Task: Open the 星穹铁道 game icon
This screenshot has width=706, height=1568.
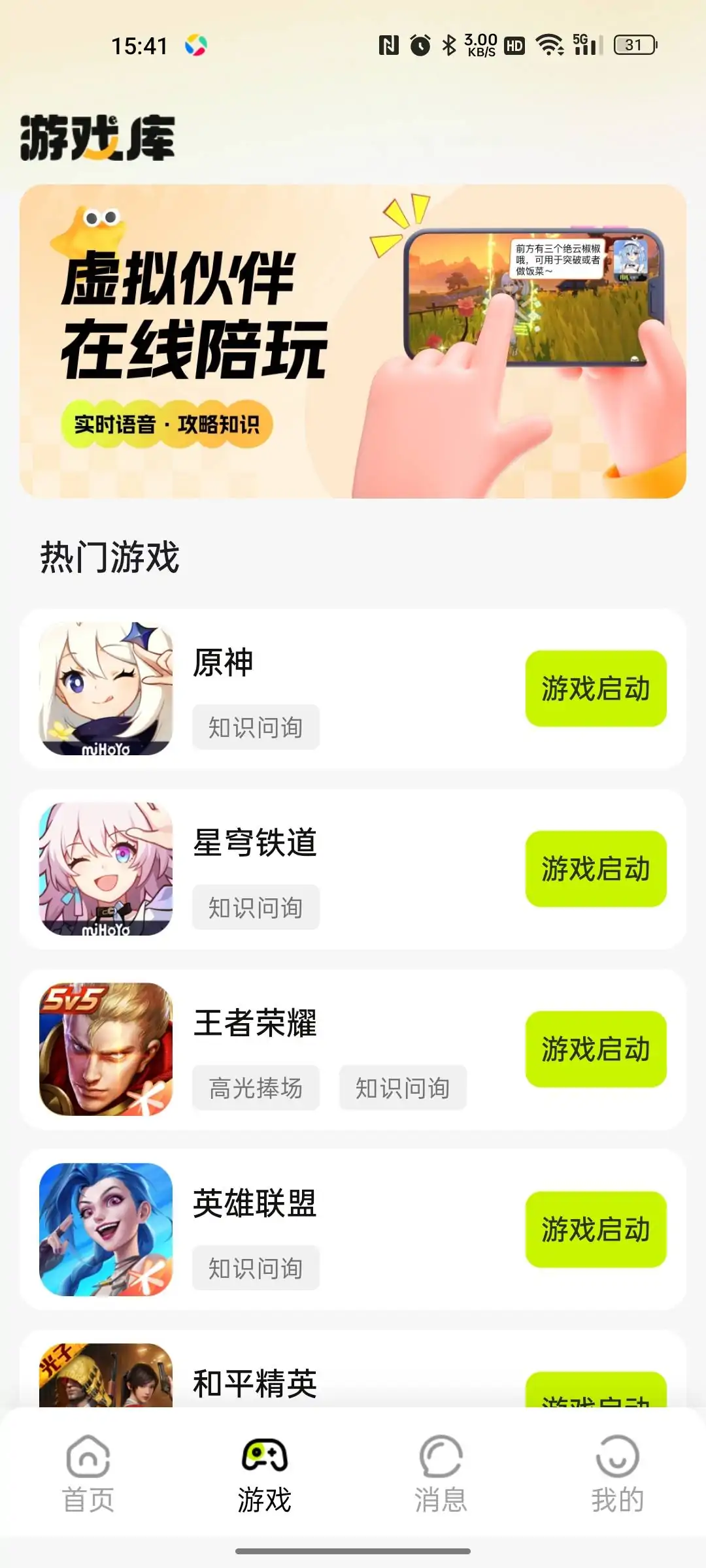Action: click(106, 869)
